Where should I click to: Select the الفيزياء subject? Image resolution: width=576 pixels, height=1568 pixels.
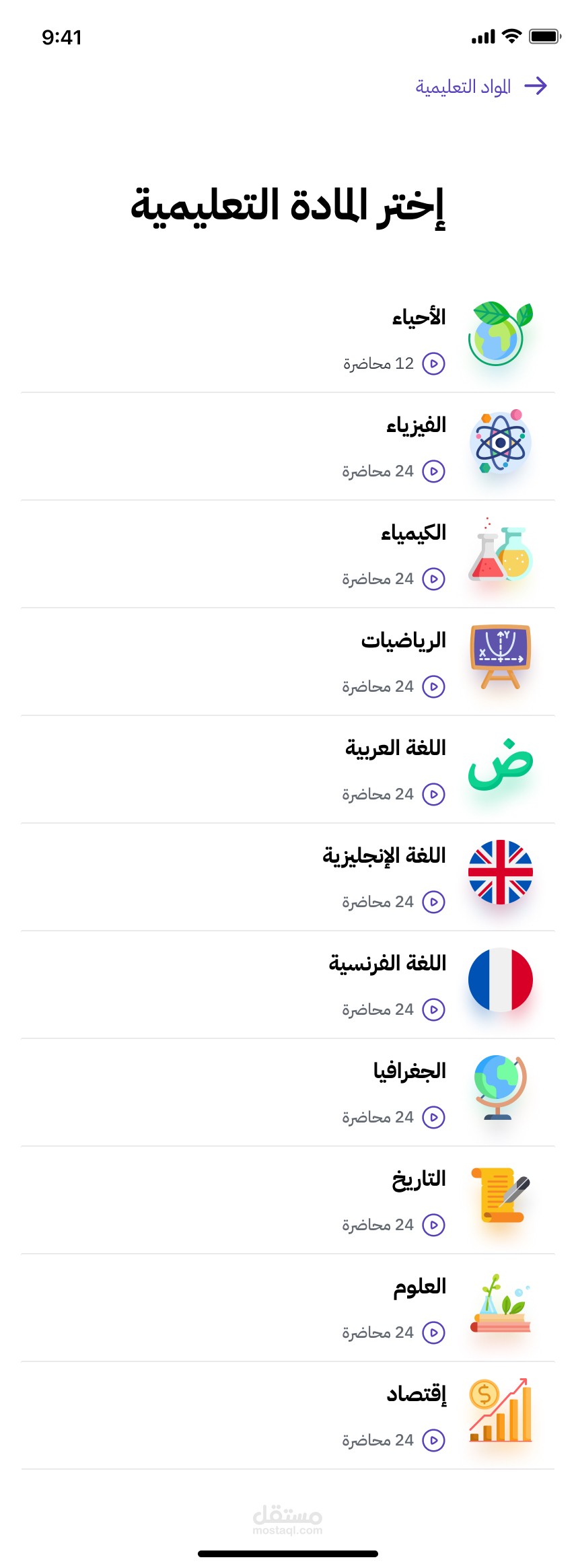[416, 425]
